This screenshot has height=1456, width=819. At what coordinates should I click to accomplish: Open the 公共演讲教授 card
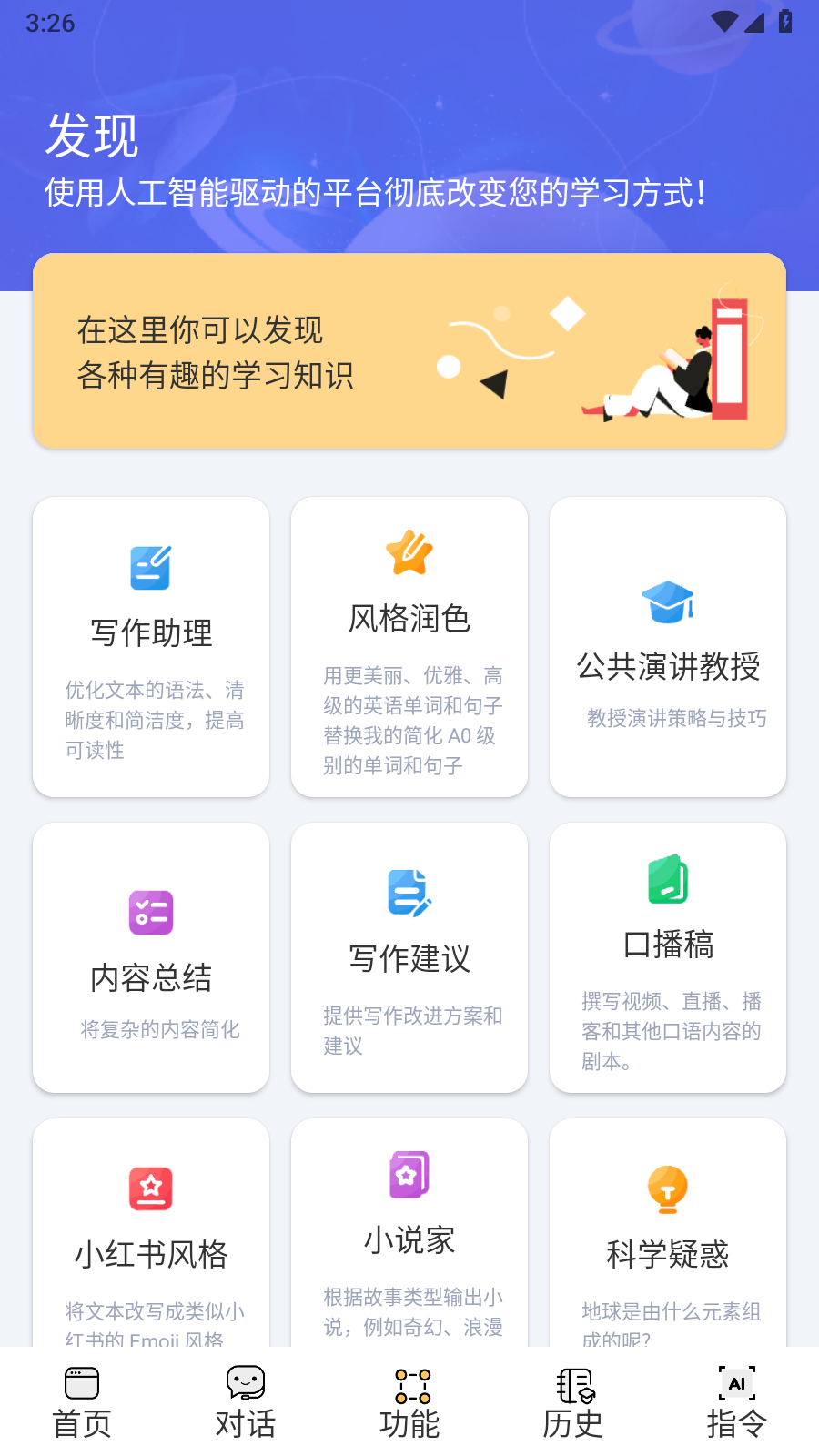(667, 646)
